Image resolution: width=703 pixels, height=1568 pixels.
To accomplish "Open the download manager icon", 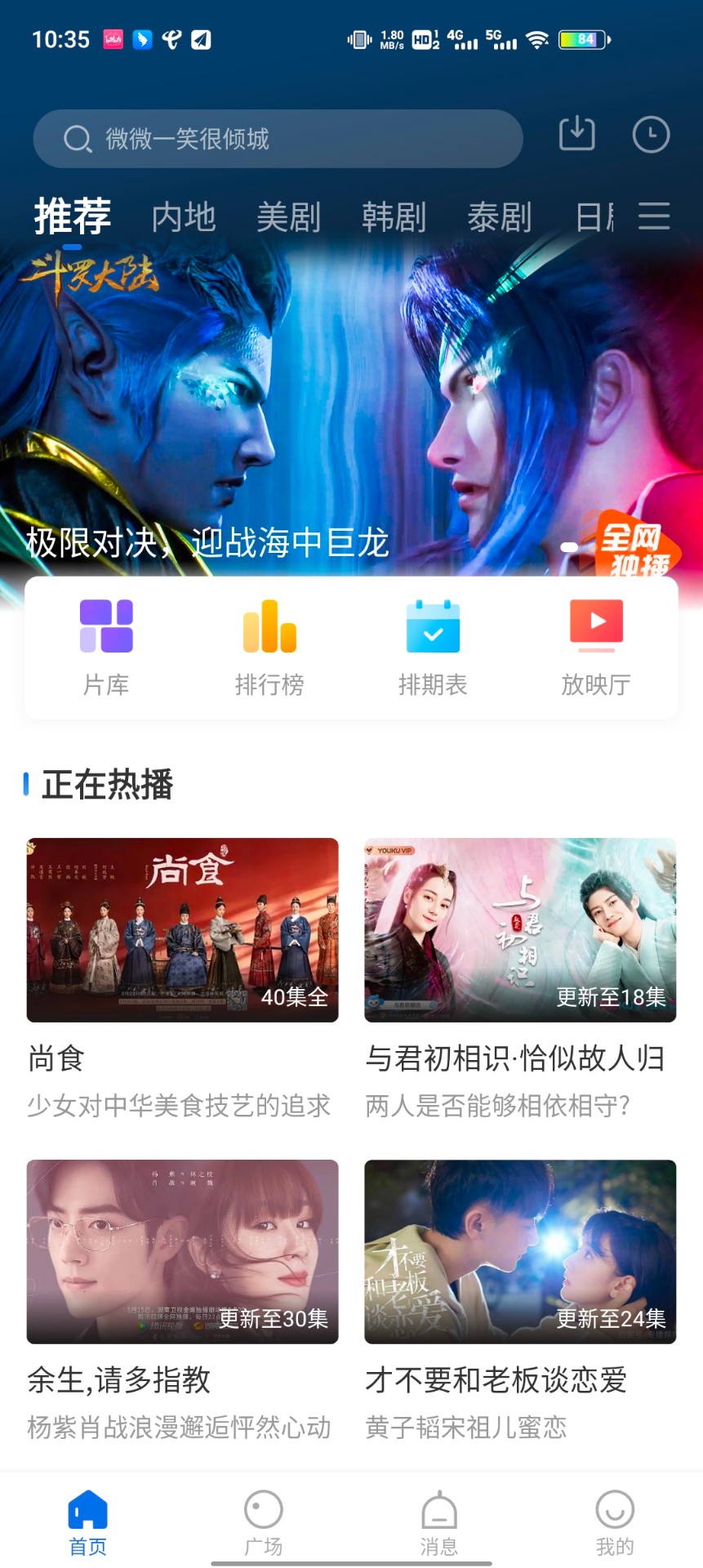I will [576, 135].
